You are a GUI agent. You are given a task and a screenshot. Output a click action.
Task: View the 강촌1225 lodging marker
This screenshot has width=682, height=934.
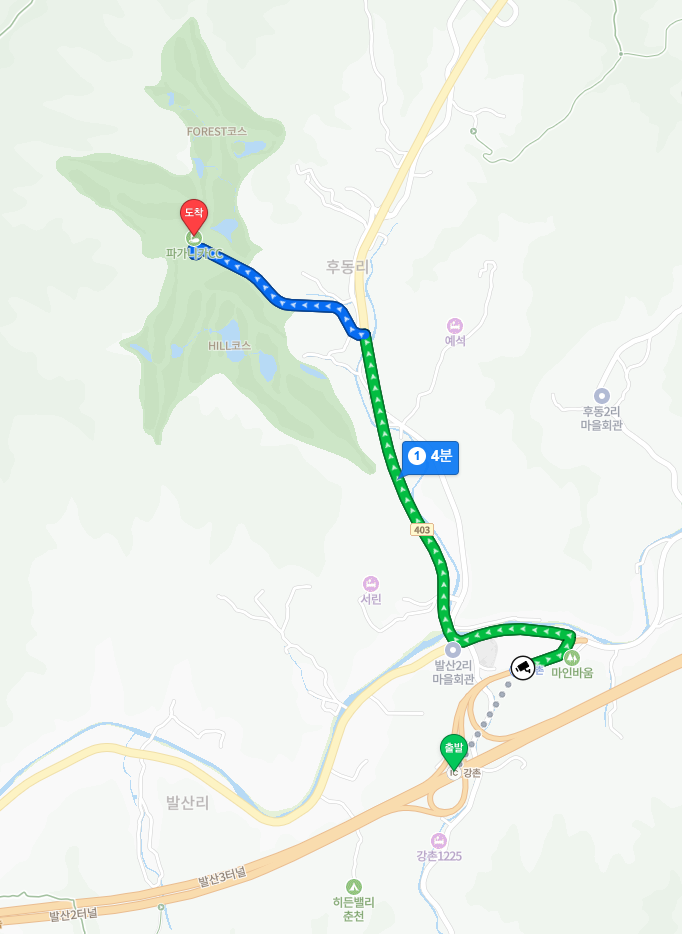[439, 840]
